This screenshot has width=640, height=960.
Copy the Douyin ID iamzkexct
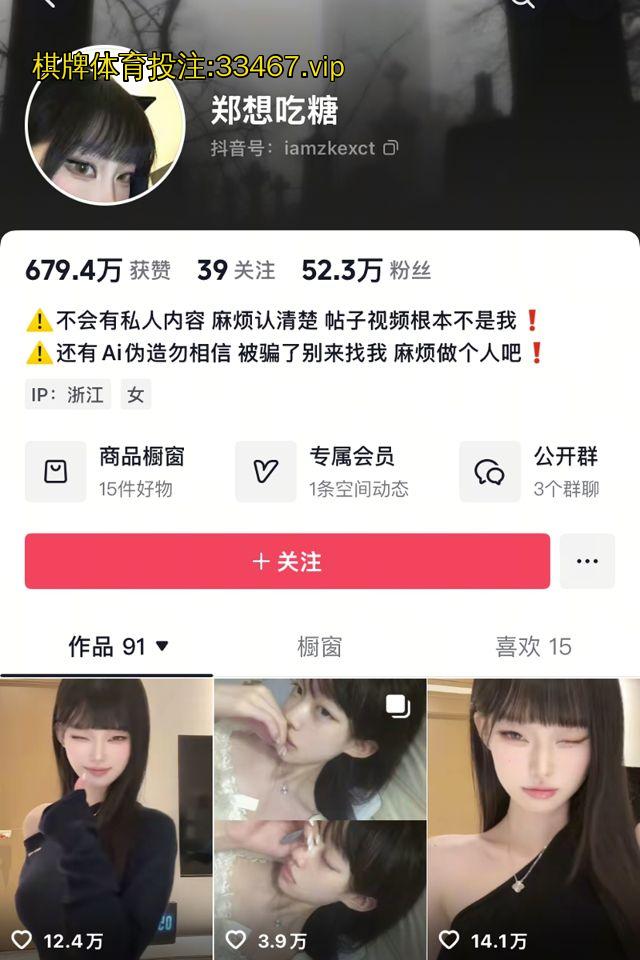[x=391, y=148]
